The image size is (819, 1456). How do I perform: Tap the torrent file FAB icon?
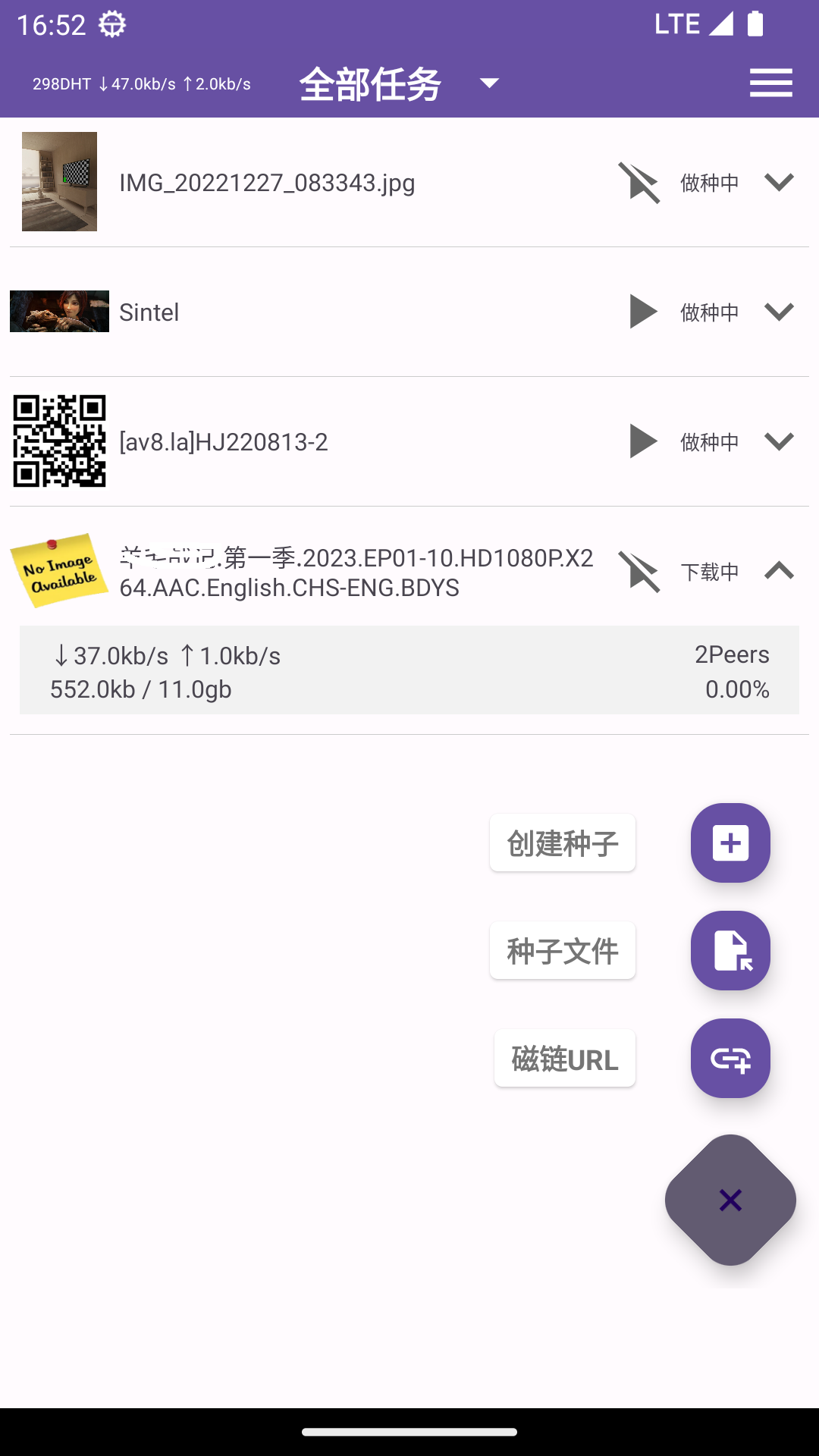730,951
